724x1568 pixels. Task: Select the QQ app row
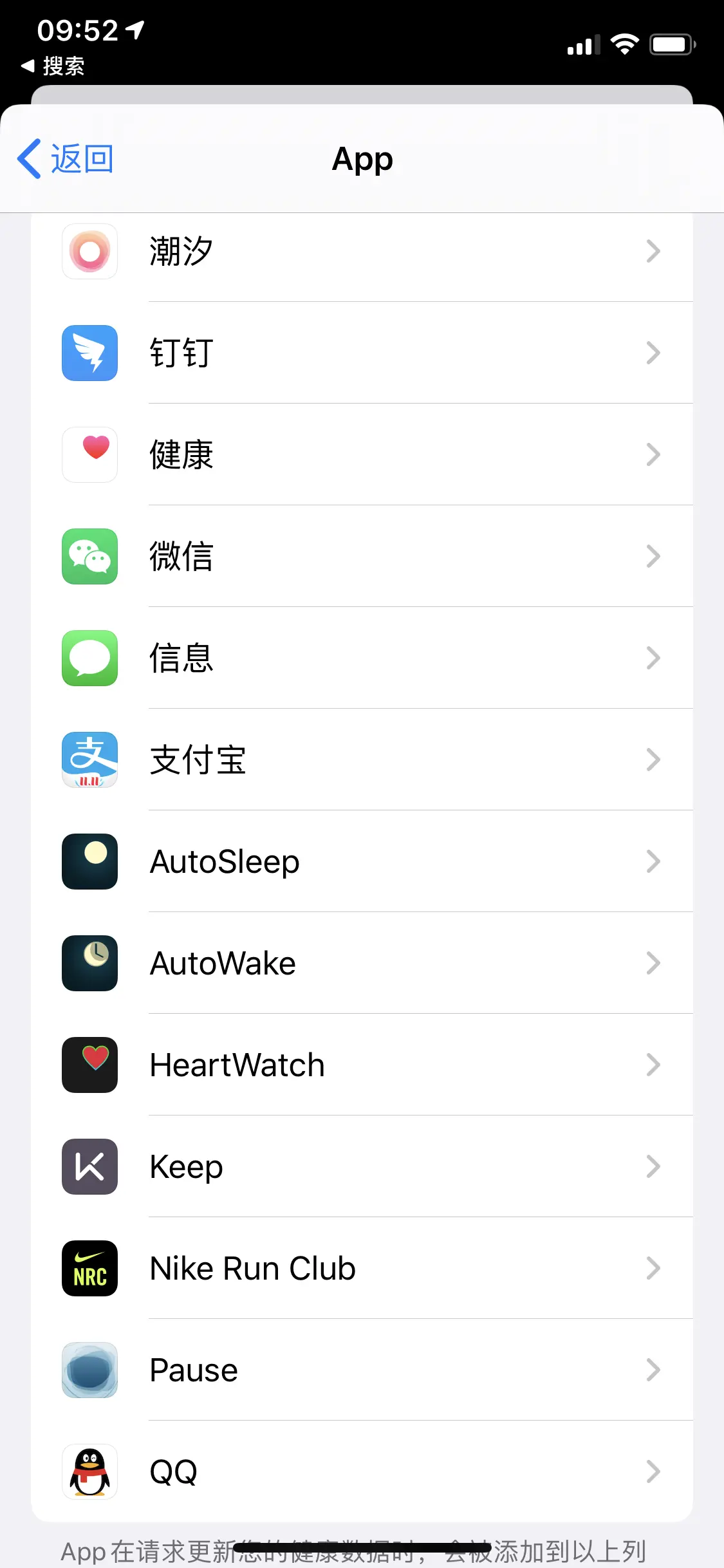pyautogui.click(x=362, y=1471)
